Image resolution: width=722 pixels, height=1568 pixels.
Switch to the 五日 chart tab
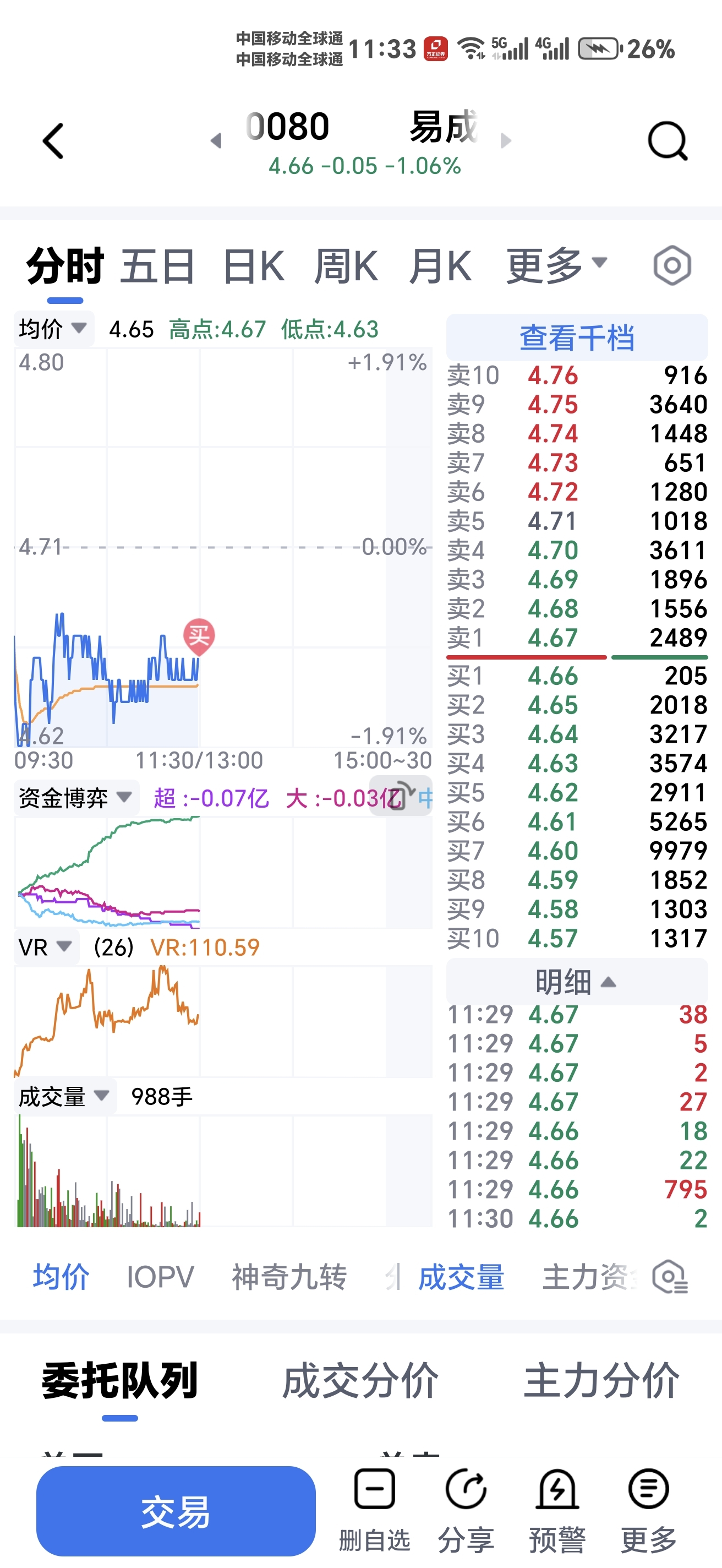click(157, 266)
